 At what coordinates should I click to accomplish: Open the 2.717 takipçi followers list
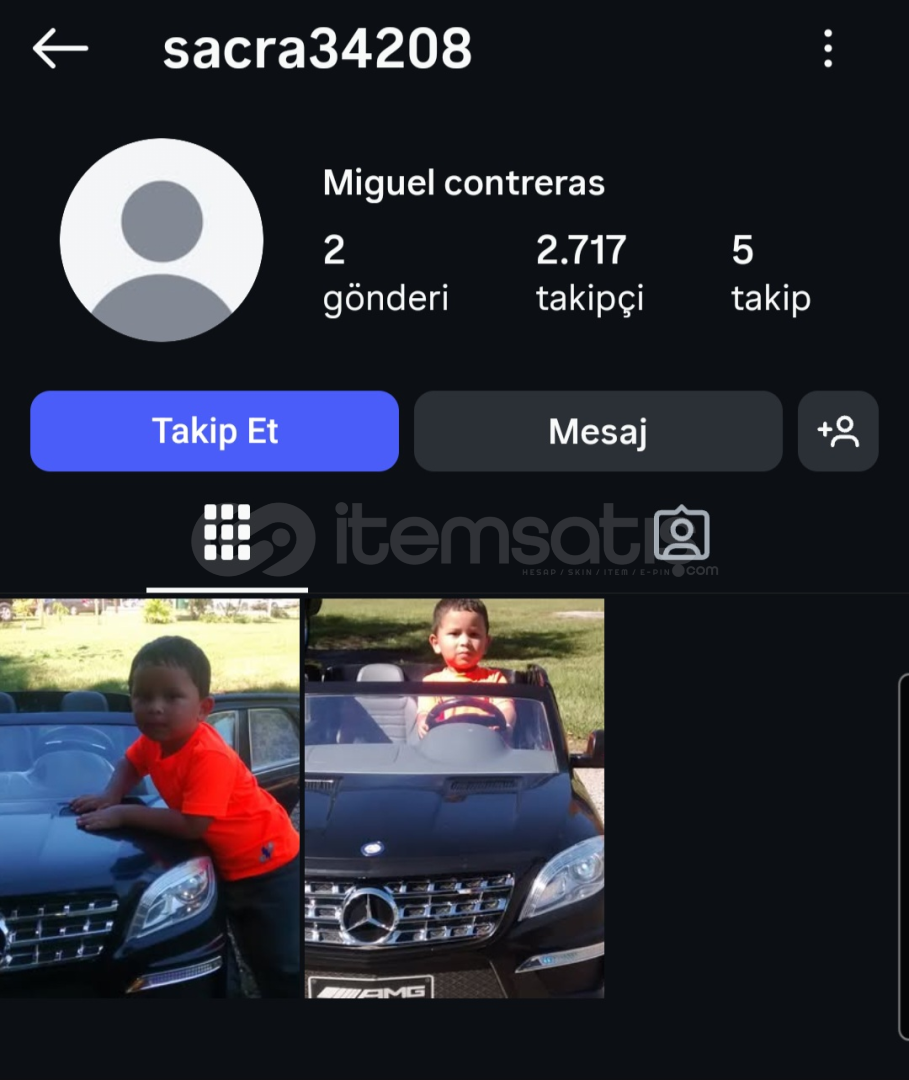pyautogui.click(x=589, y=272)
